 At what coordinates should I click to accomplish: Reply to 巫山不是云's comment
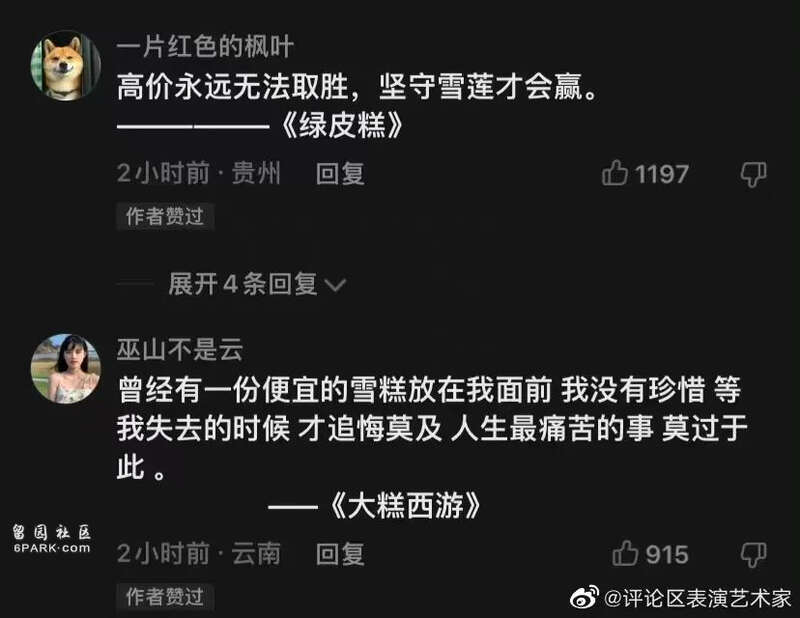pos(340,553)
